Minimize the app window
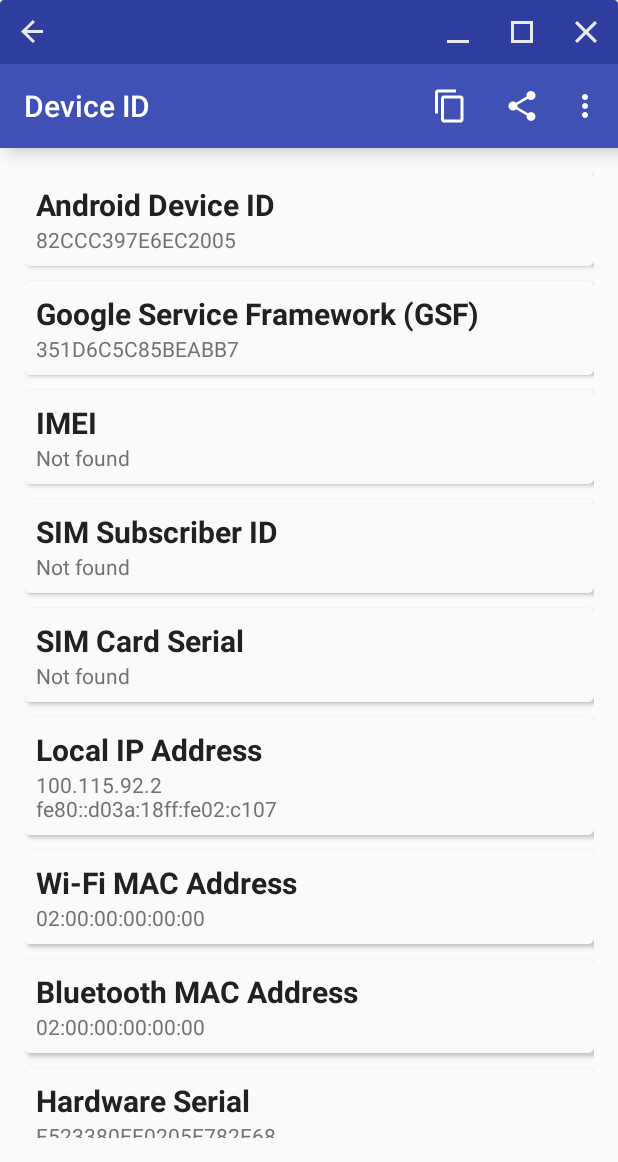618x1162 pixels. click(458, 33)
